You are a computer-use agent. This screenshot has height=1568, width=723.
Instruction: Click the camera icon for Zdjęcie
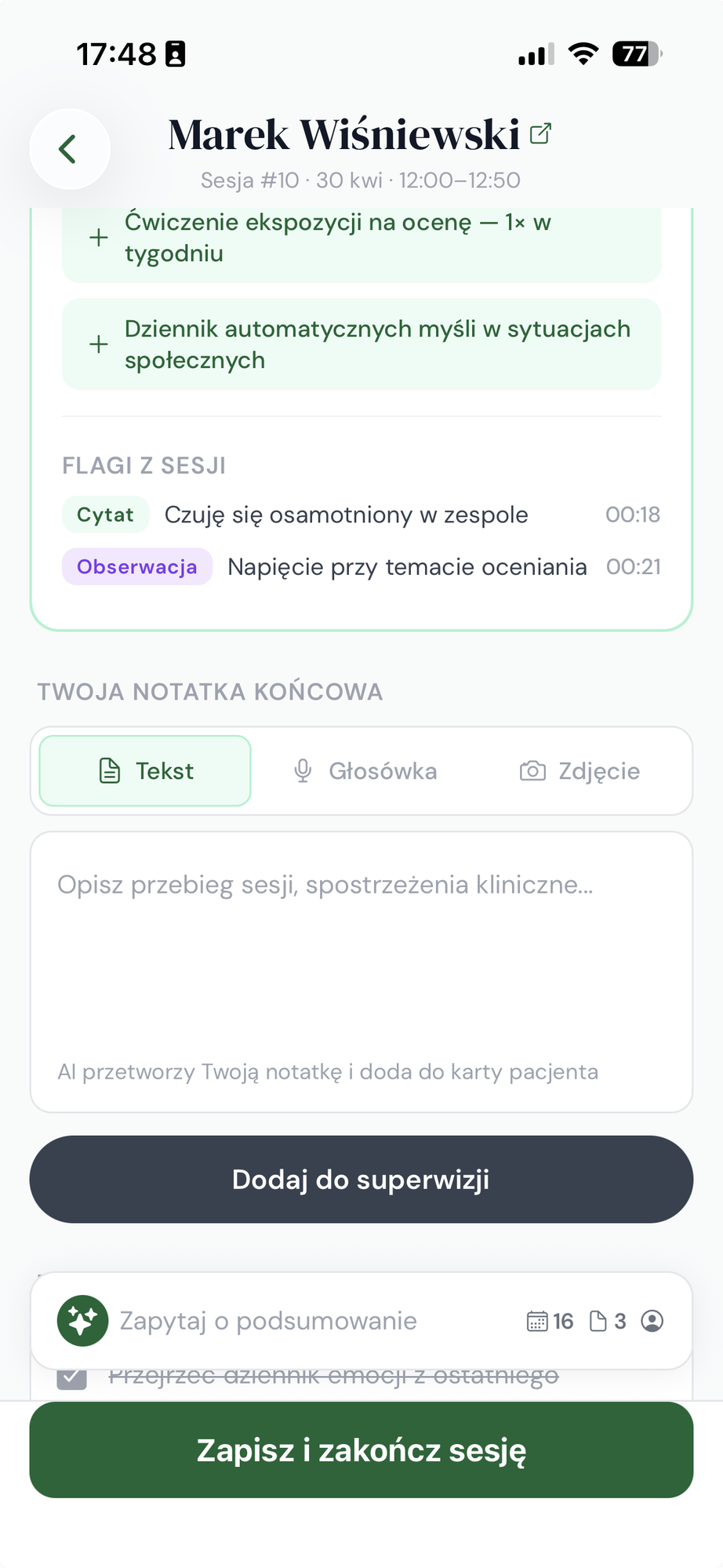(x=532, y=770)
